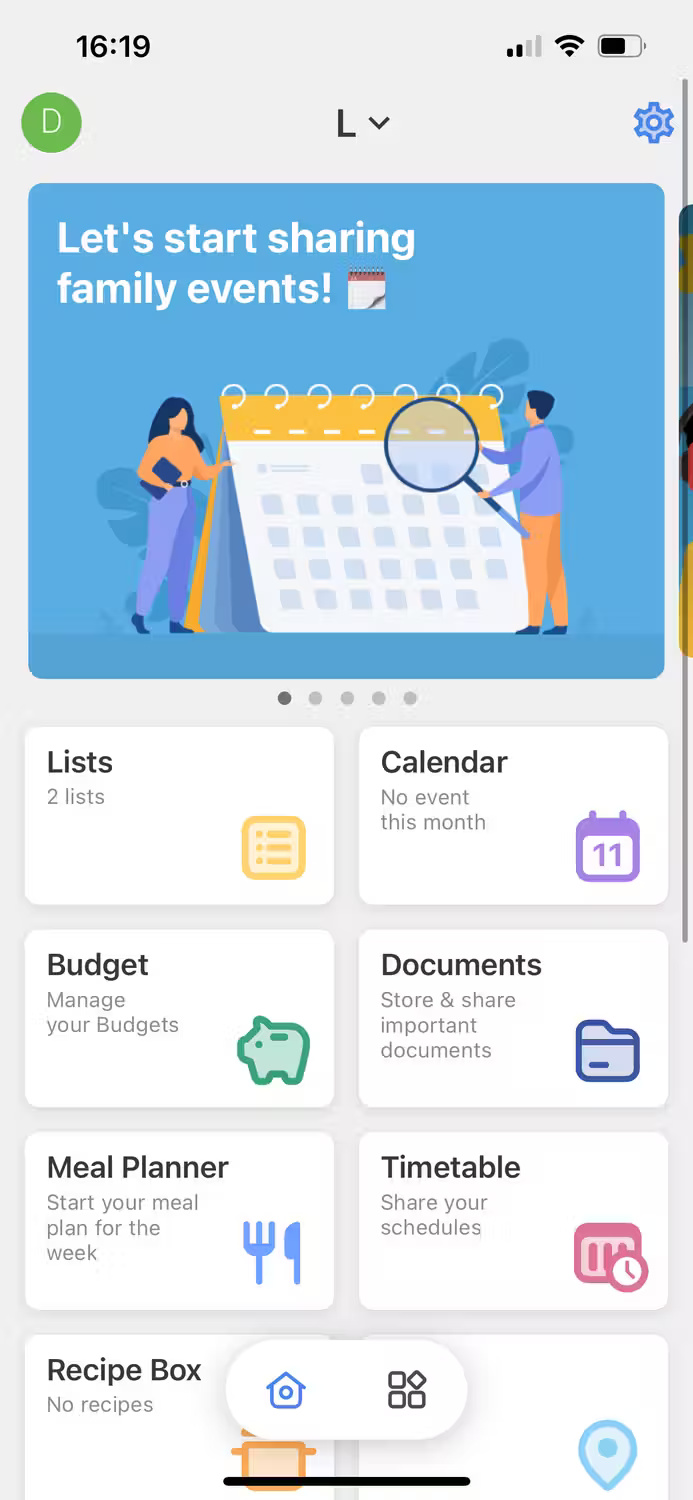The image size is (693, 1500).
Task: Open the profile avatar D
Action: pyautogui.click(x=51, y=123)
